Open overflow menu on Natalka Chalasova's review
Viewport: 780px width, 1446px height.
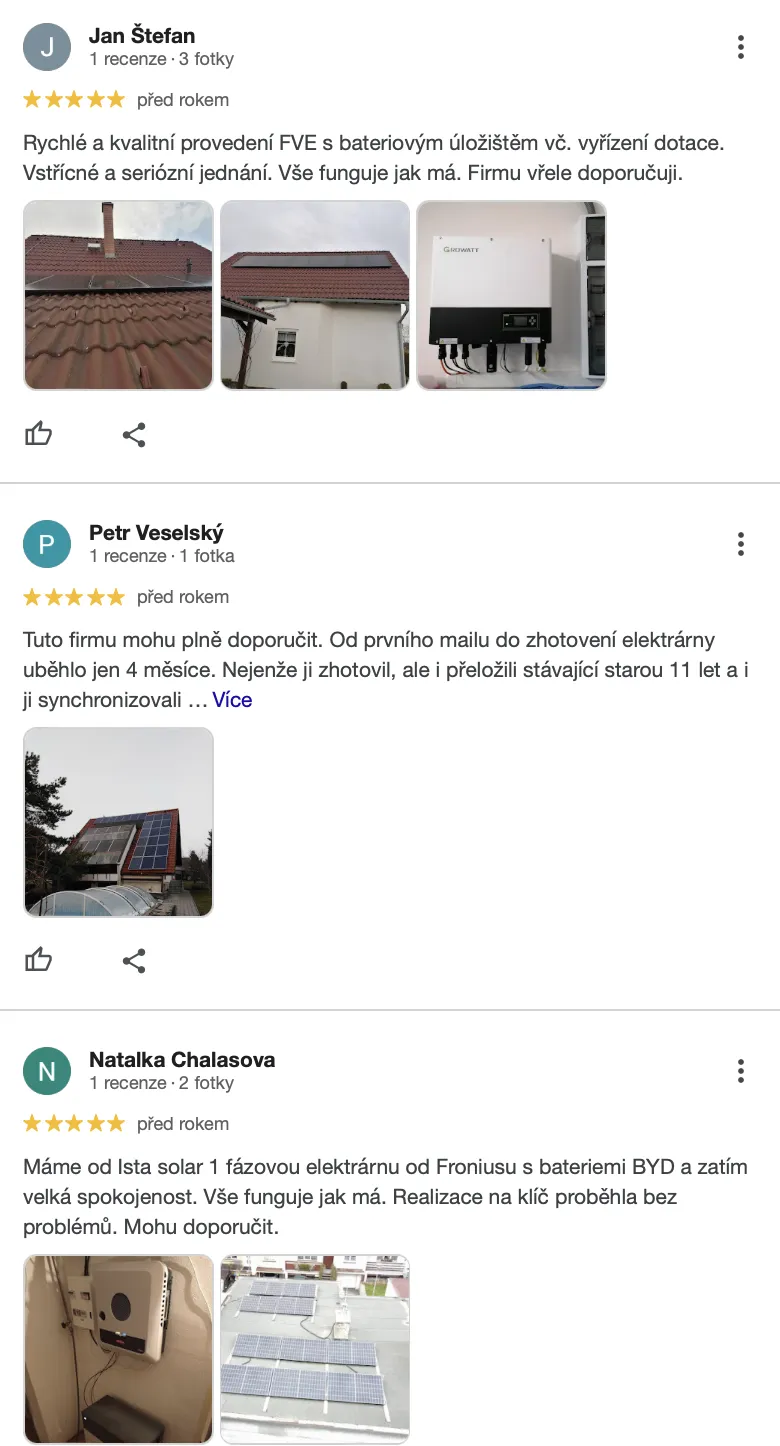740,1071
